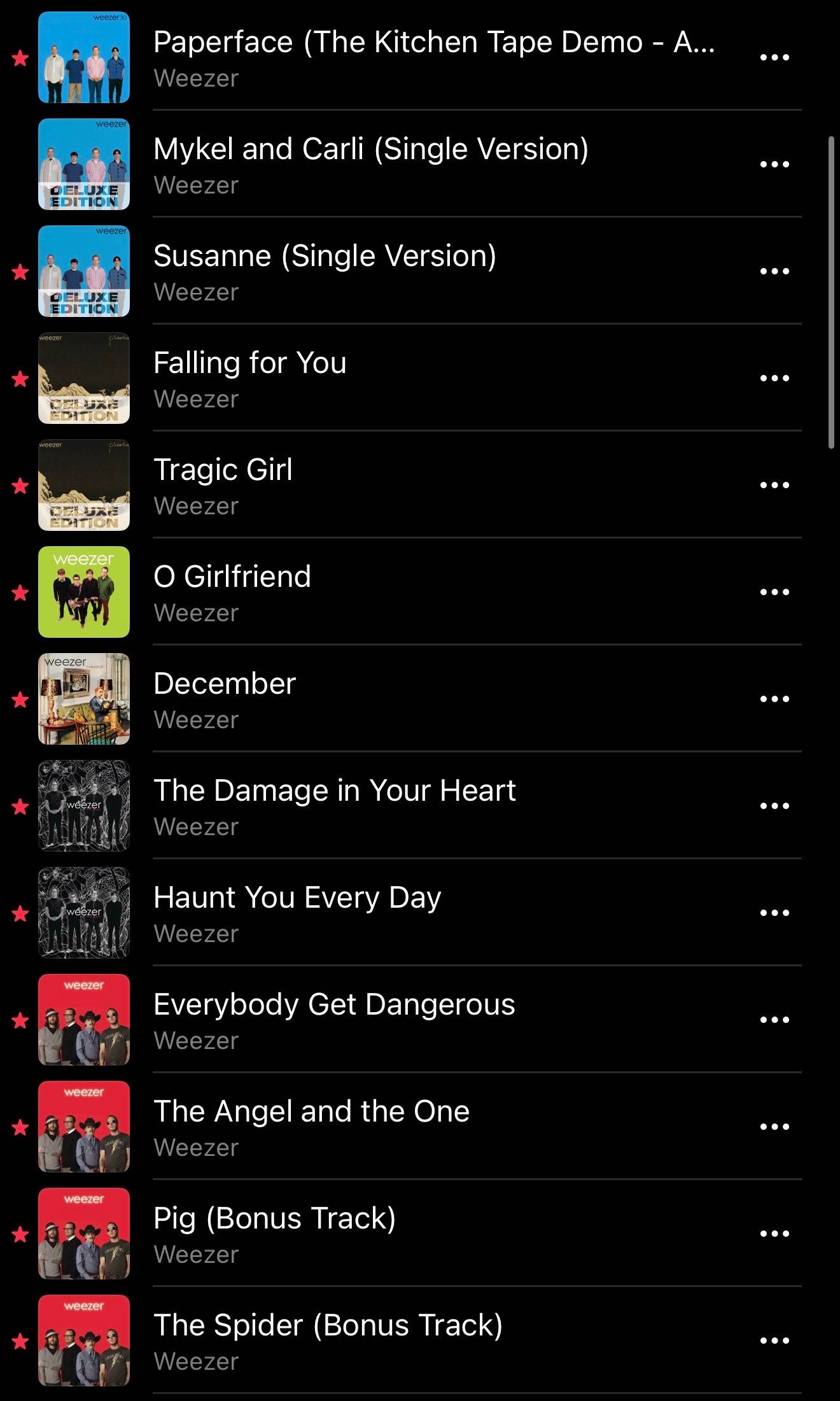Play Mykel and Carli (Single Version)

[370, 150]
